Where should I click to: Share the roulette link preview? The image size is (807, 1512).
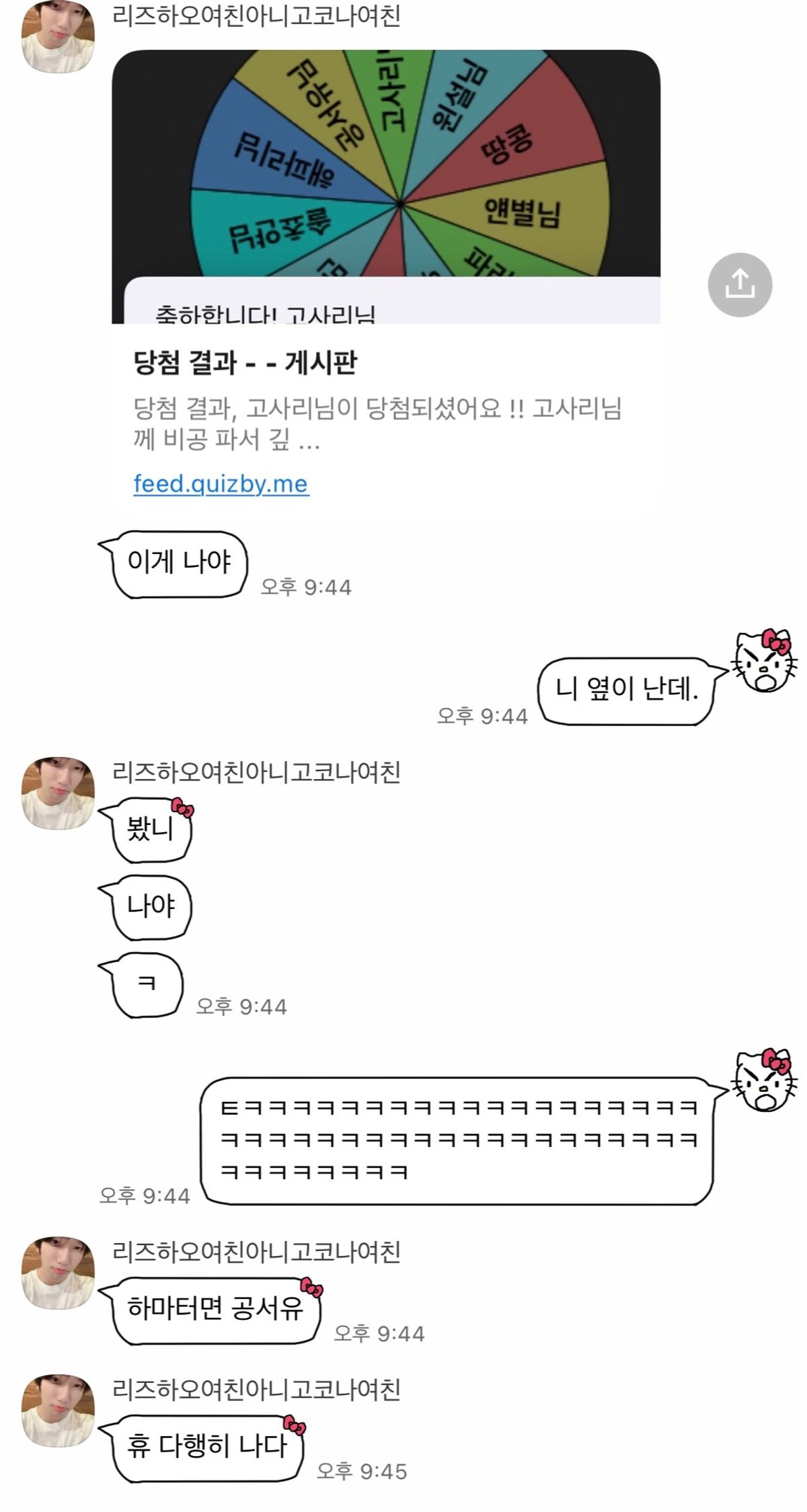tap(740, 284)
